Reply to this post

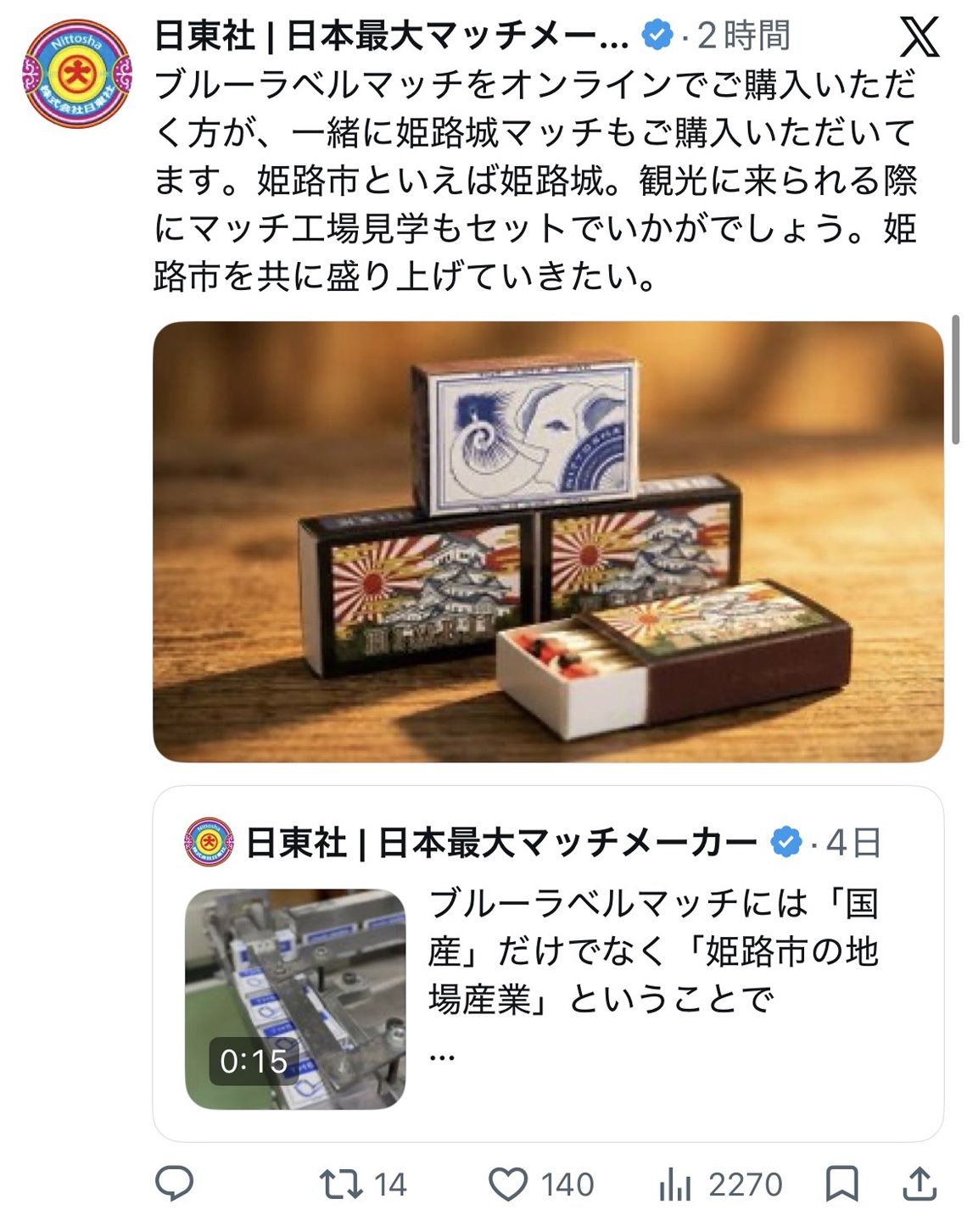[x=175, y=1184]
